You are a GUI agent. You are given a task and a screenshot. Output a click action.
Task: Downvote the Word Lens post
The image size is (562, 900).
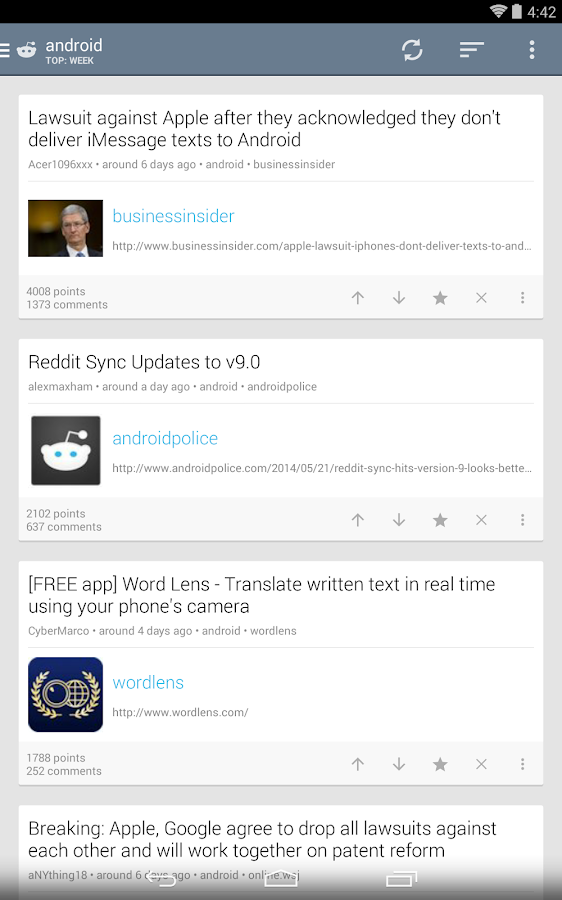click(x=399, y=764)
